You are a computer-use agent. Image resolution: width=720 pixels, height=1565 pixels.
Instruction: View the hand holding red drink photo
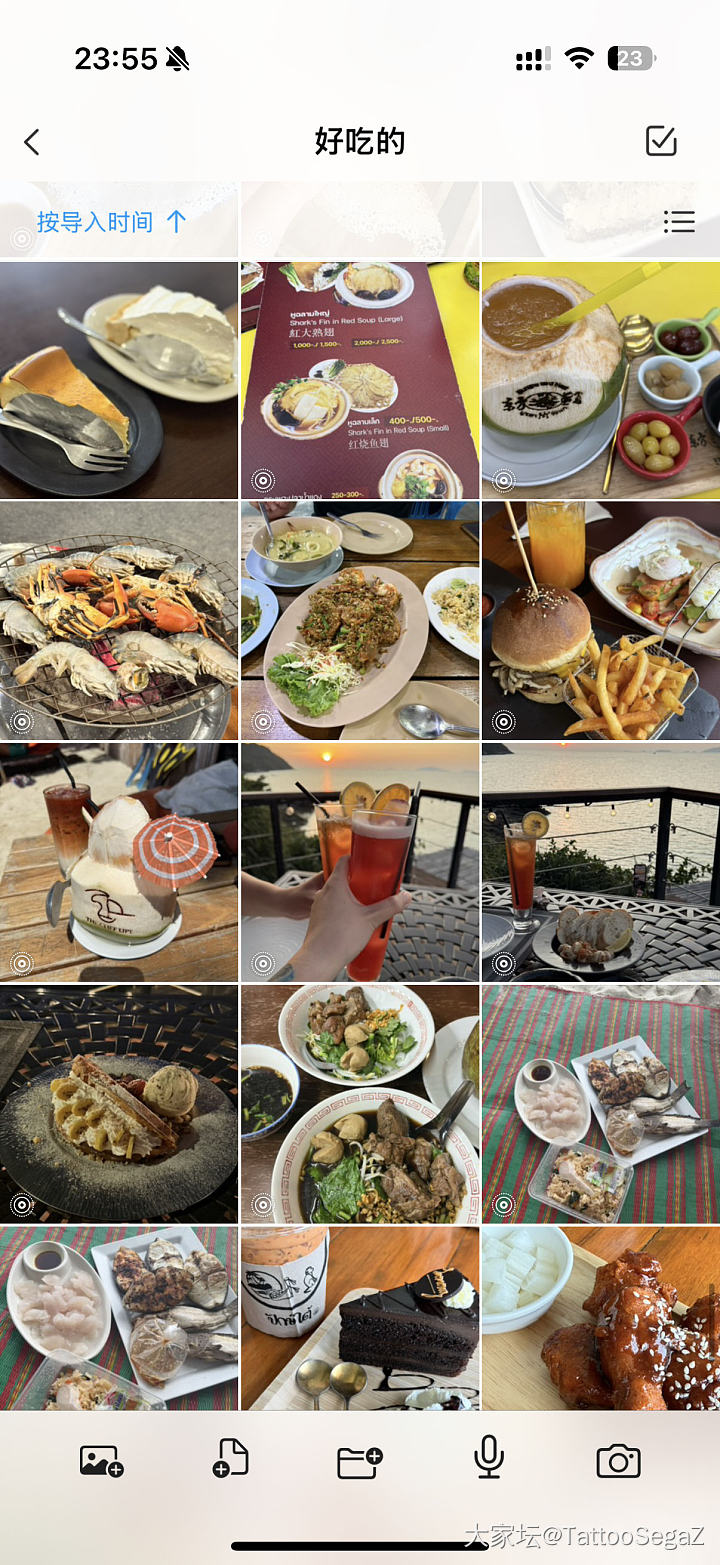[x=360, y=862]
